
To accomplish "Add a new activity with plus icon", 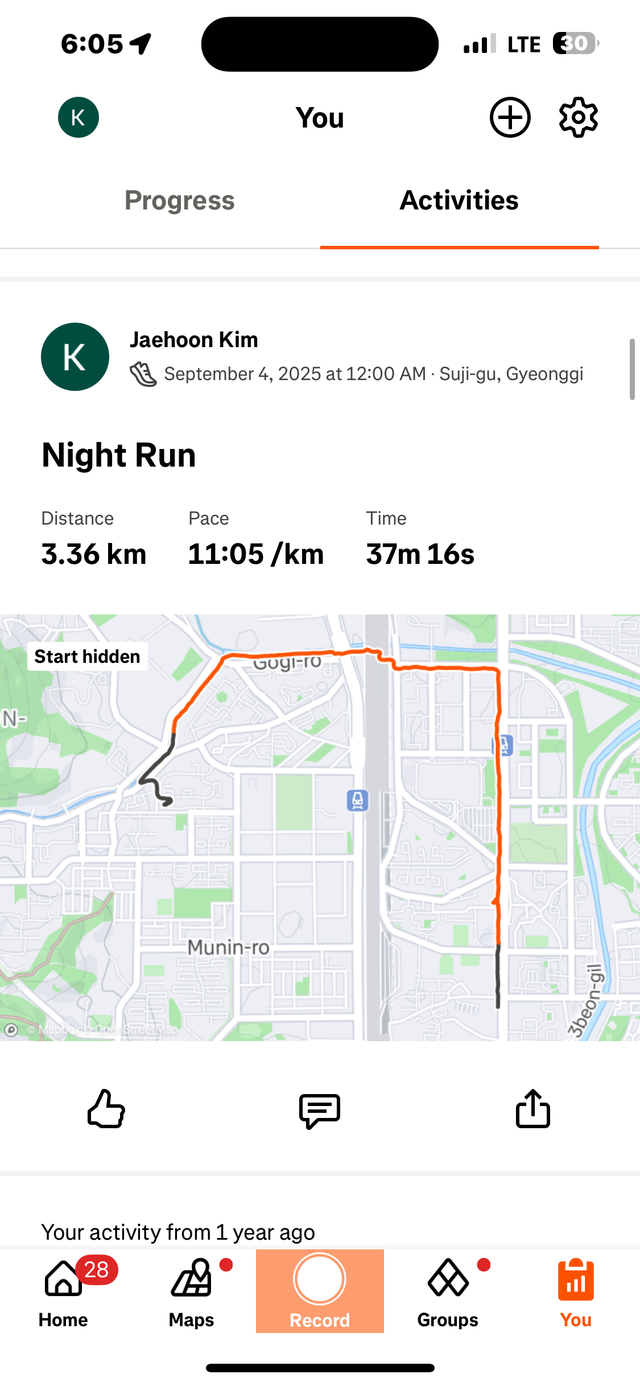I will pos(510,118).
